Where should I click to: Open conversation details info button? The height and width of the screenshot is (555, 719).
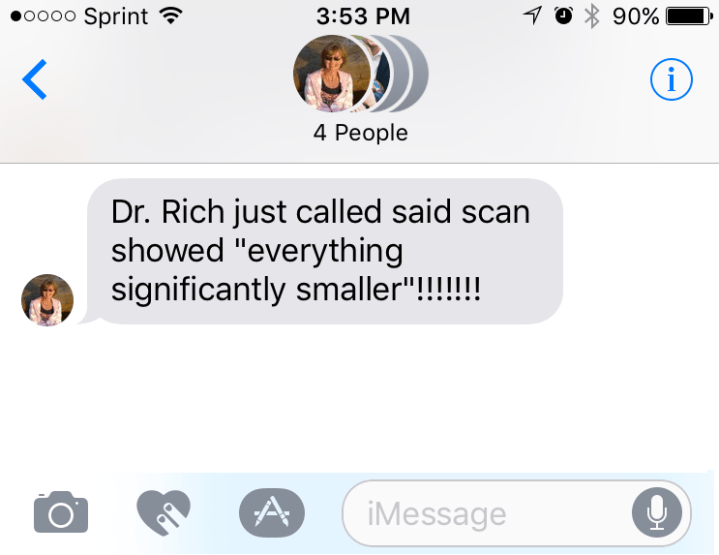click(671, 82)
